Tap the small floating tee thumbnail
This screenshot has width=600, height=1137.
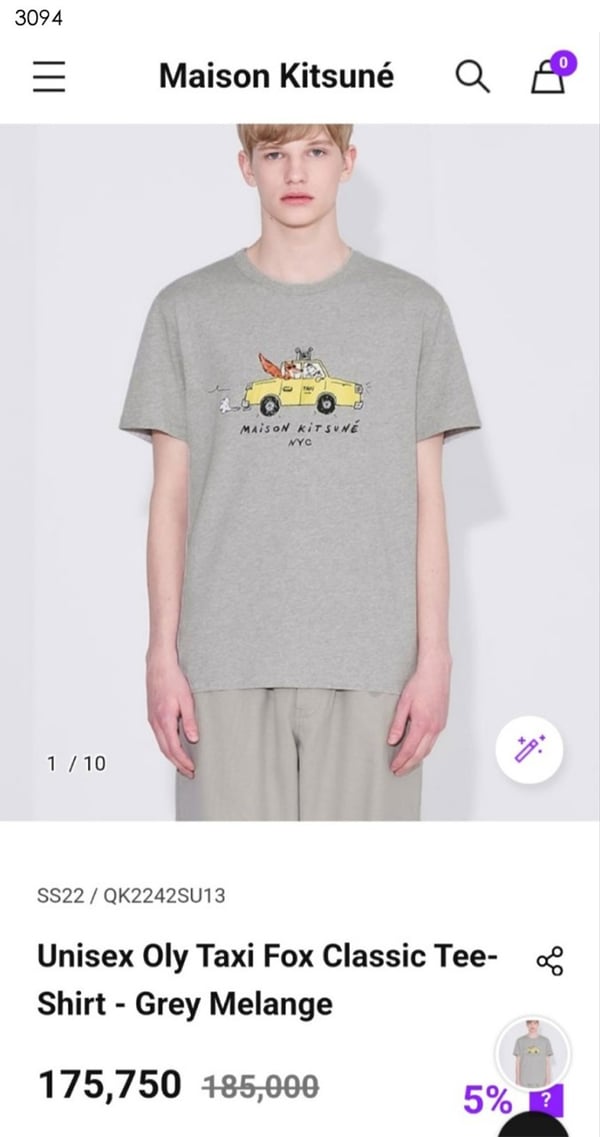[x=533, y=1051]
